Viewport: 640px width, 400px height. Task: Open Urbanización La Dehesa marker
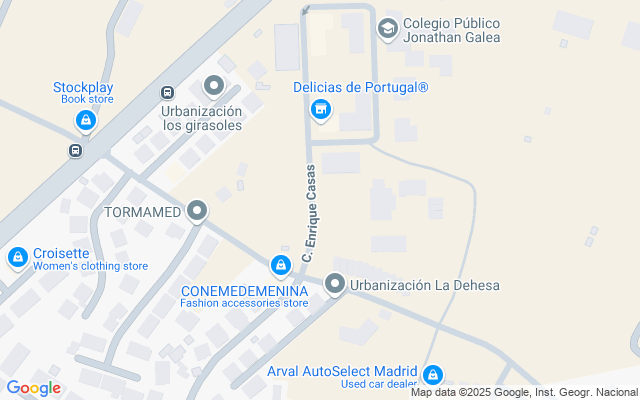point(335,286)
